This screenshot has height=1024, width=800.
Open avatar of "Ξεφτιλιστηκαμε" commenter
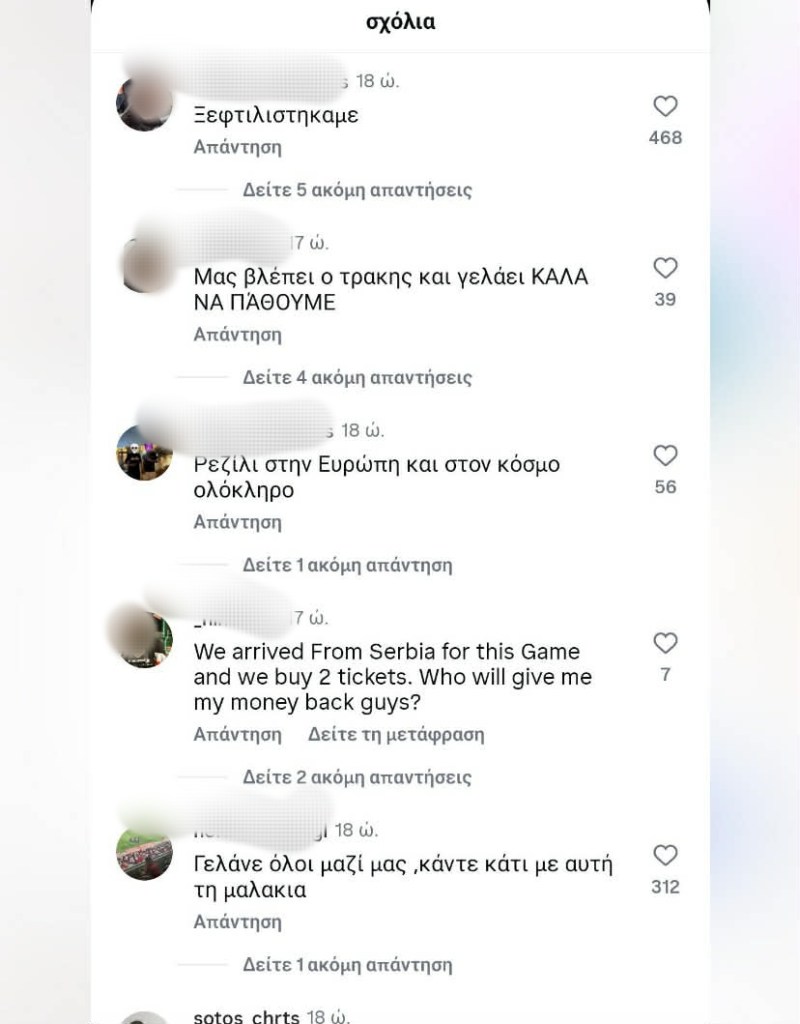click(x=144, y=103)
